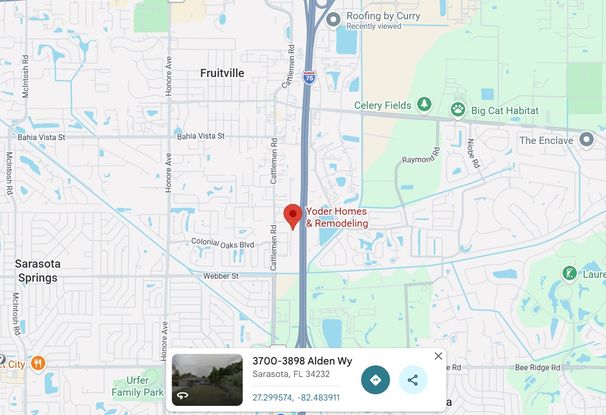Select the Celery Fields park marker
The width and height of the screenshot is (606, 415).
(424, 103)
